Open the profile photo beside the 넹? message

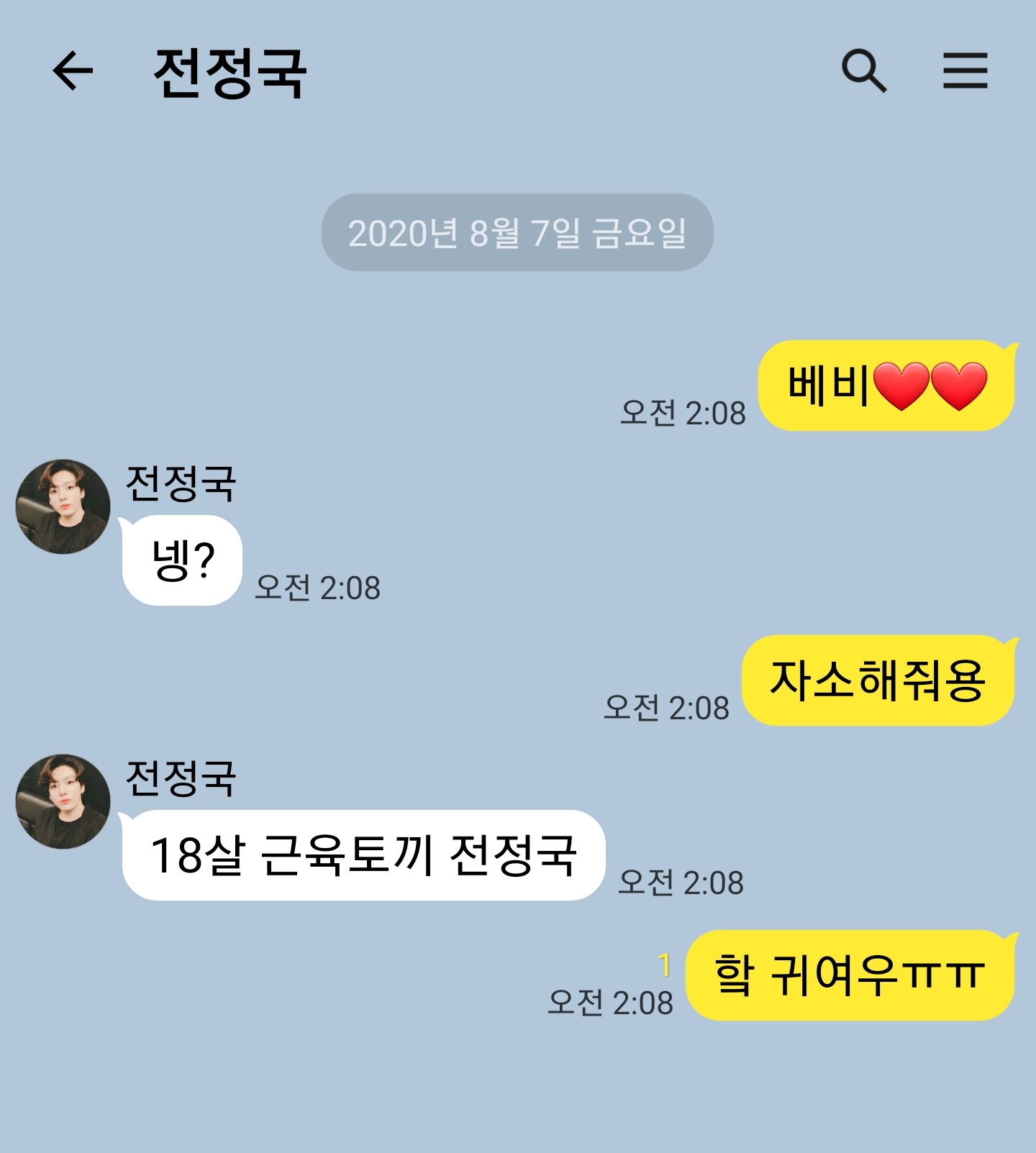[x=63, y=506]
